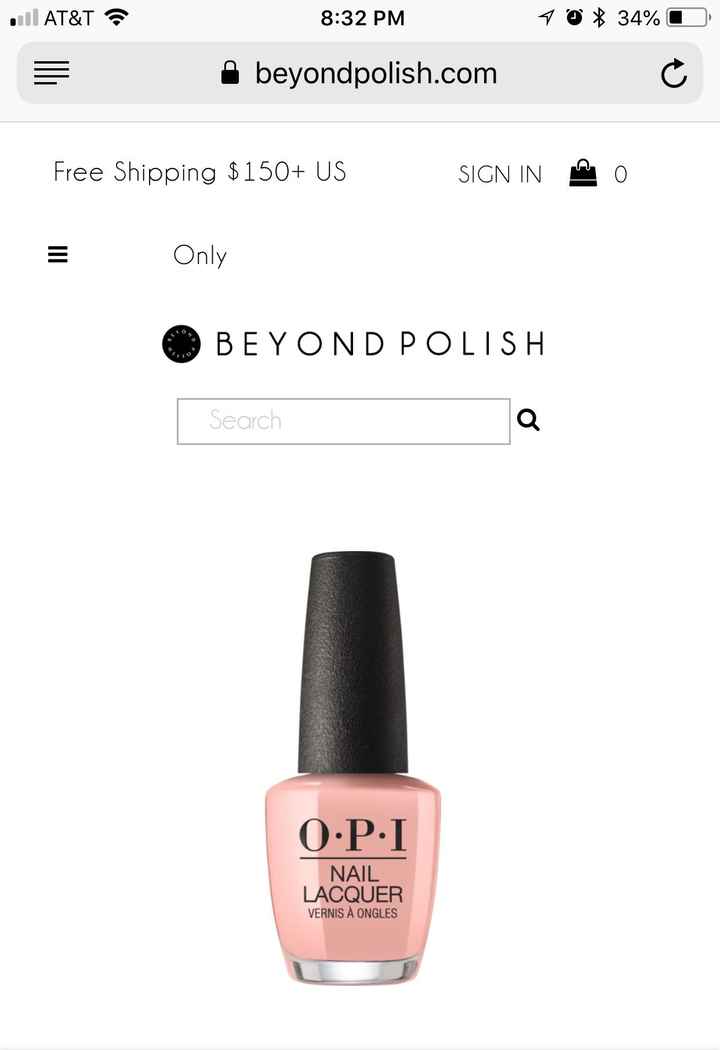This screenshot has width=720, height=1050.
Task: Tap the cart item count zero
Action: (x=621, y=174)
